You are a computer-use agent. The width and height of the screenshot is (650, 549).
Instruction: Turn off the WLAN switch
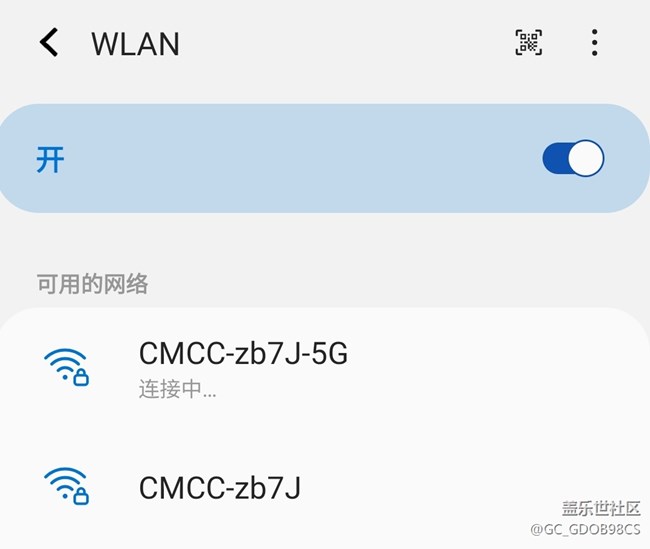click(573, 159)
